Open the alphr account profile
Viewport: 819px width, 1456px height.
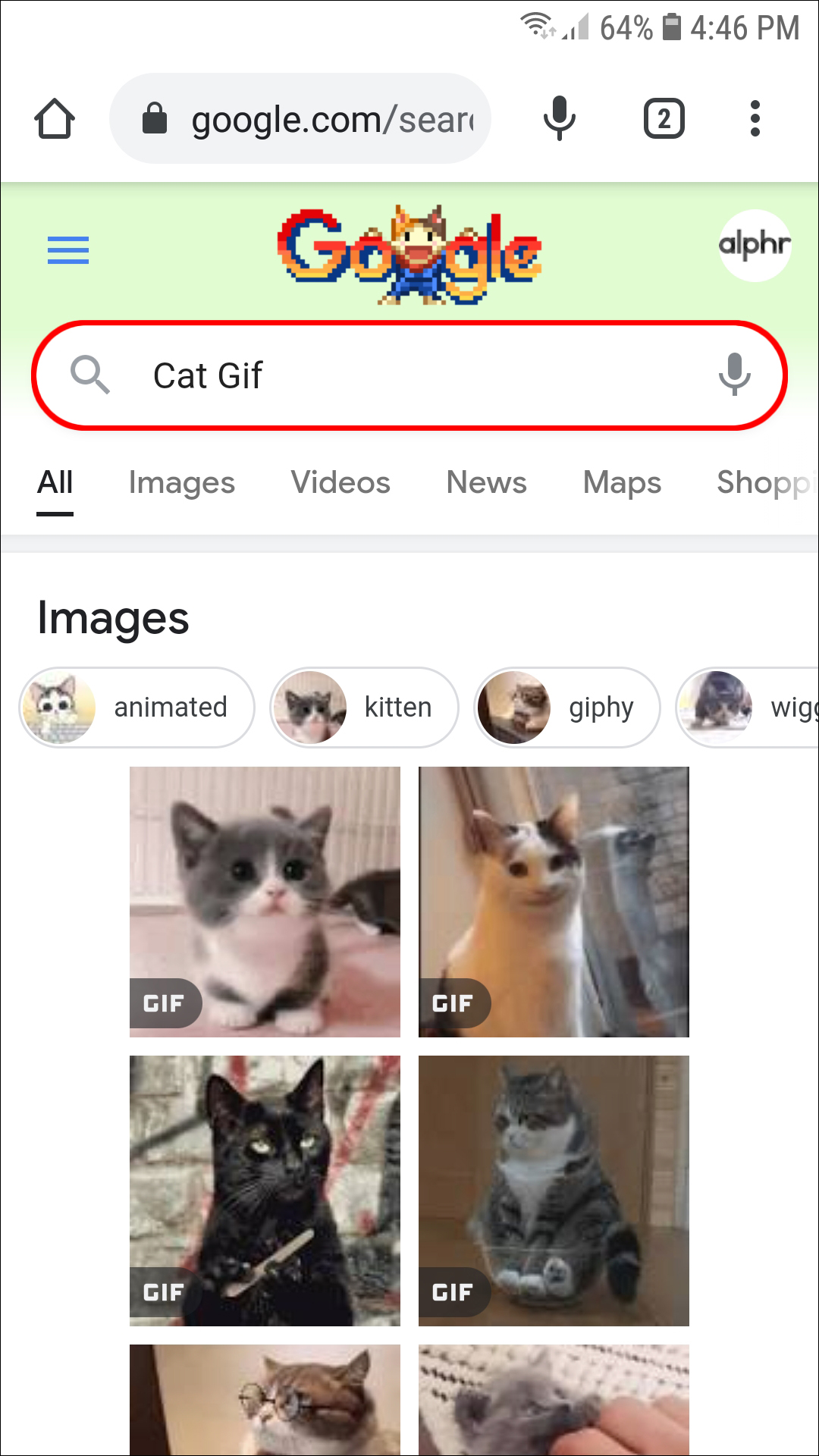[755, 245]
